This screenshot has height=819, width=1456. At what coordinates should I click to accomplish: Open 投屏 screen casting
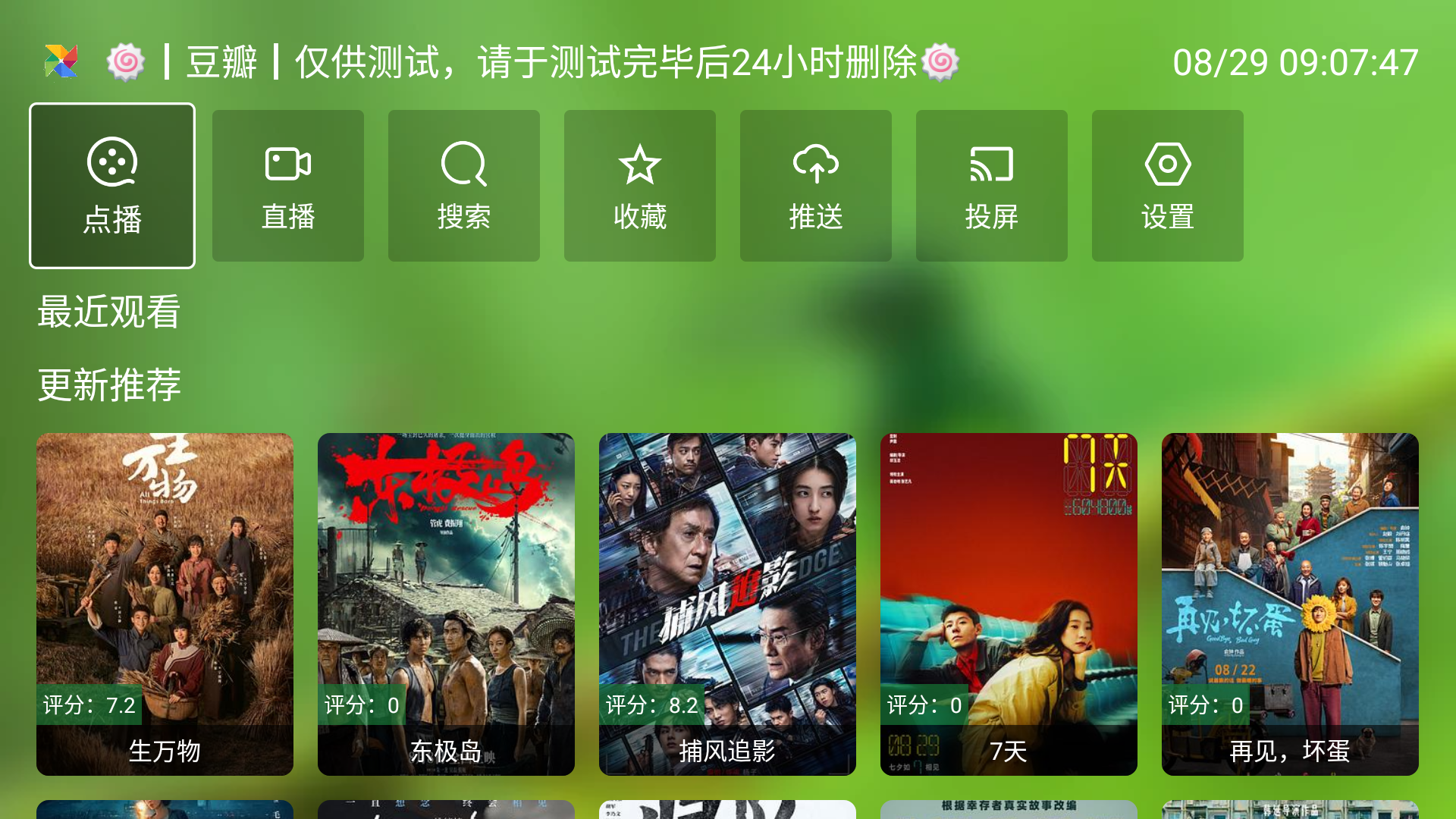pos(992,186)
